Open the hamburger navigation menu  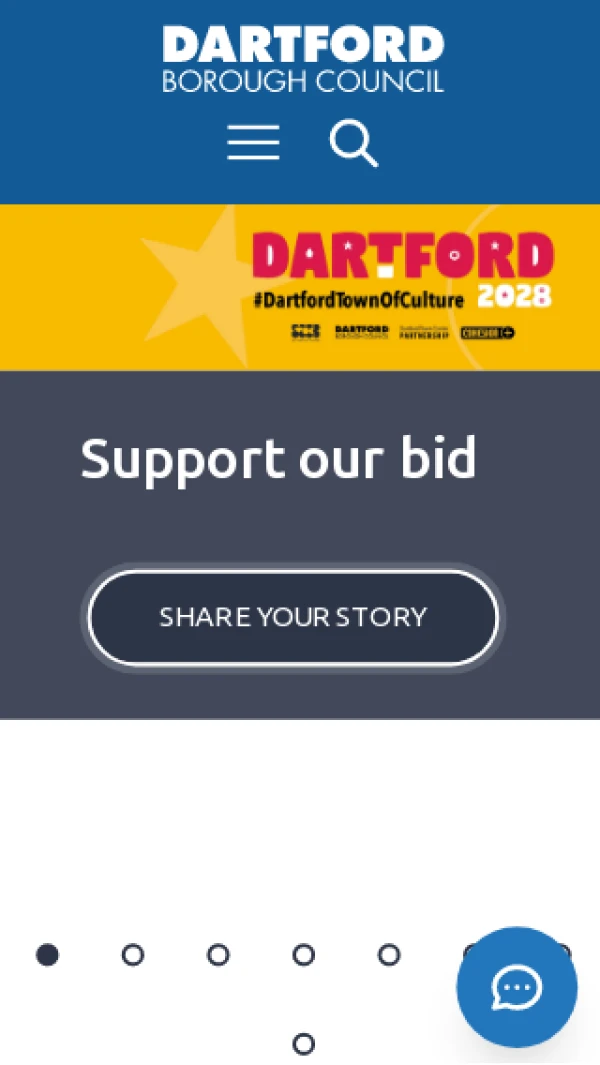(x=253, y=143)
